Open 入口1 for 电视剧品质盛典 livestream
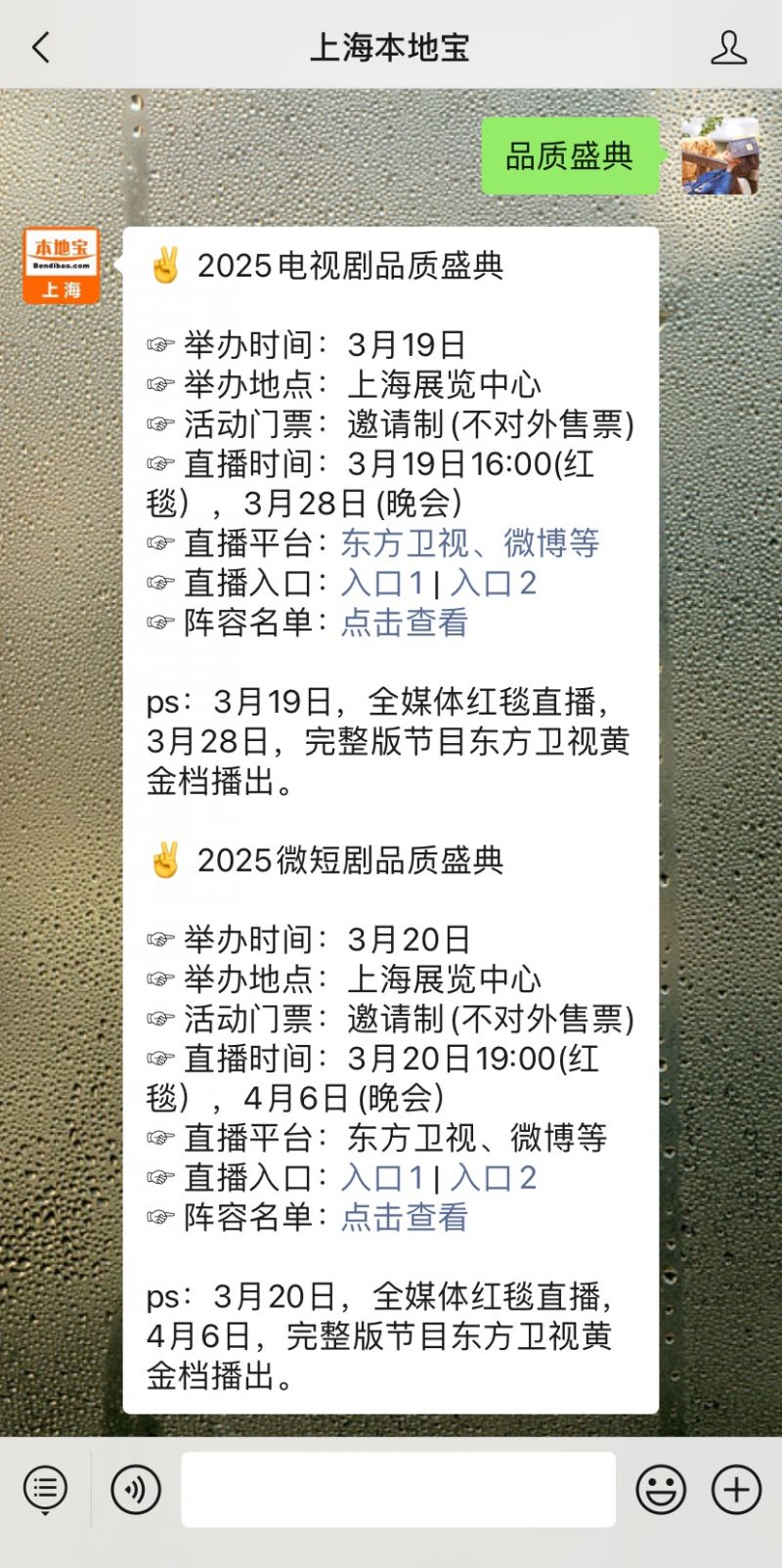 point(382,584)
